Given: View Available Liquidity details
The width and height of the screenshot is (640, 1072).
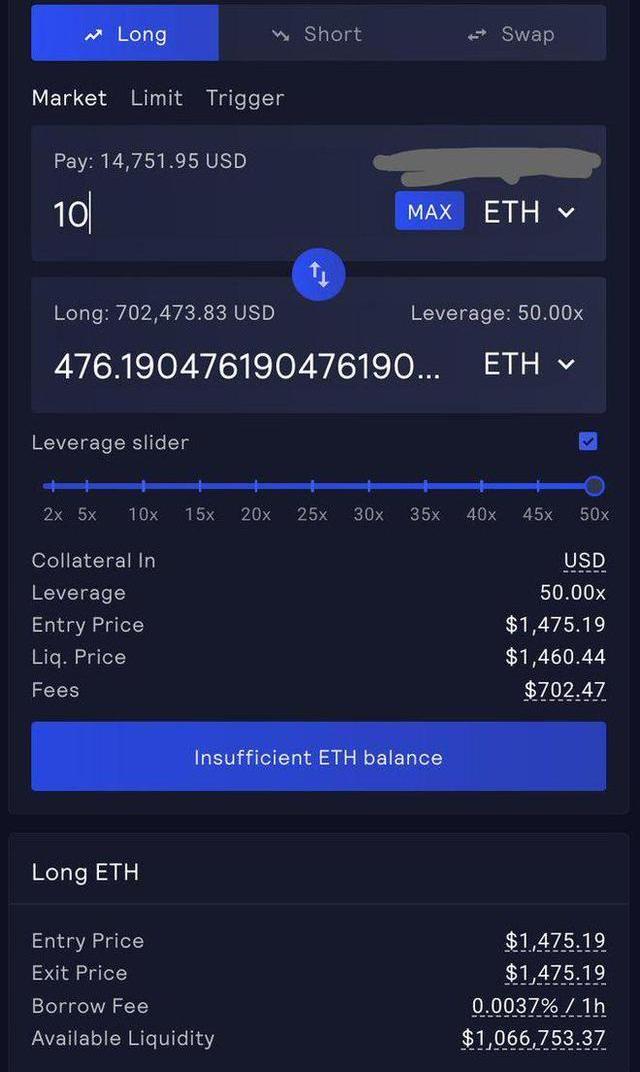Looking at the screenshot, I should click(533, 1038).
